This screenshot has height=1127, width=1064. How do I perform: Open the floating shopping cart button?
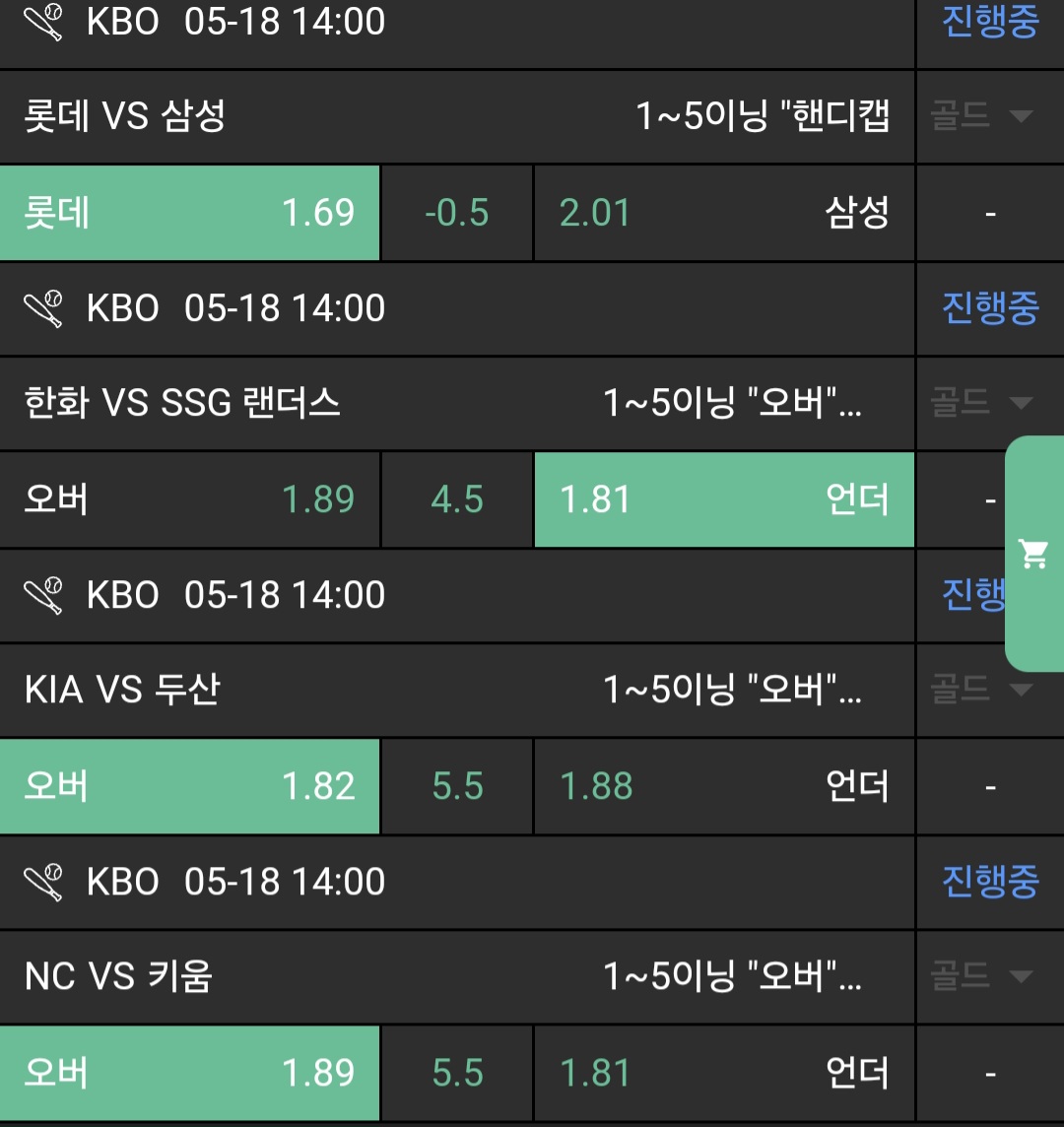(1034, 554)
